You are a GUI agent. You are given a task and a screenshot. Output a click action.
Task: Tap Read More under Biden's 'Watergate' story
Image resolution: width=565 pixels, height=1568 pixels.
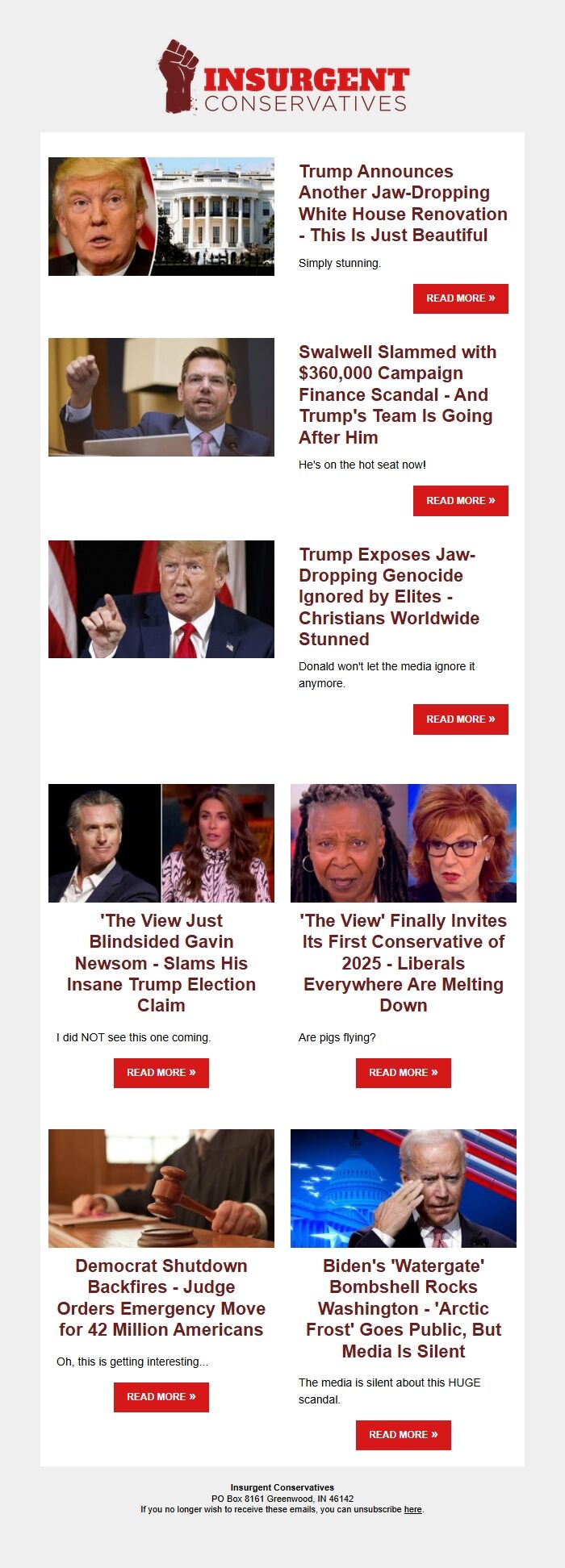click(x=403, y=1435)
